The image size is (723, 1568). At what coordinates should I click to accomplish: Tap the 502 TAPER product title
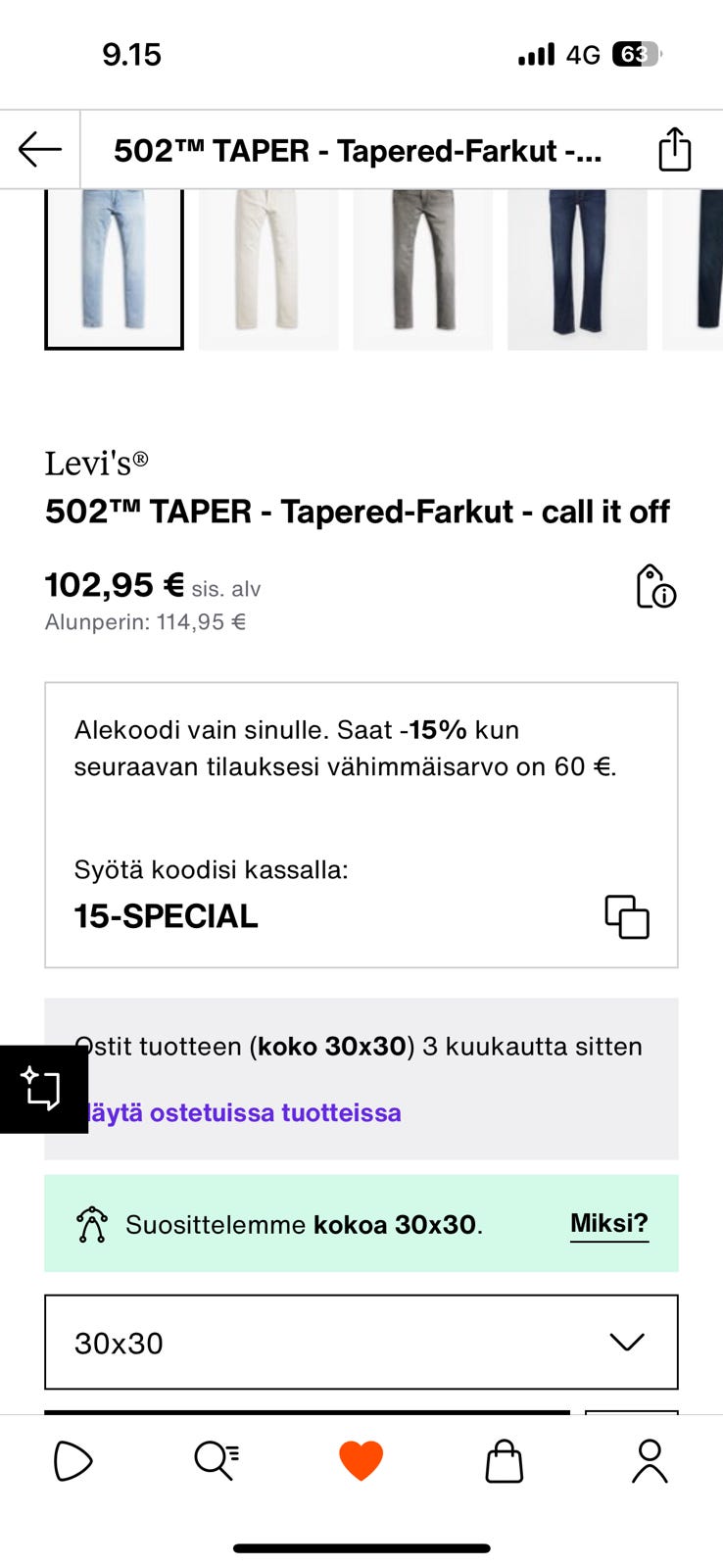coord(358,512)
